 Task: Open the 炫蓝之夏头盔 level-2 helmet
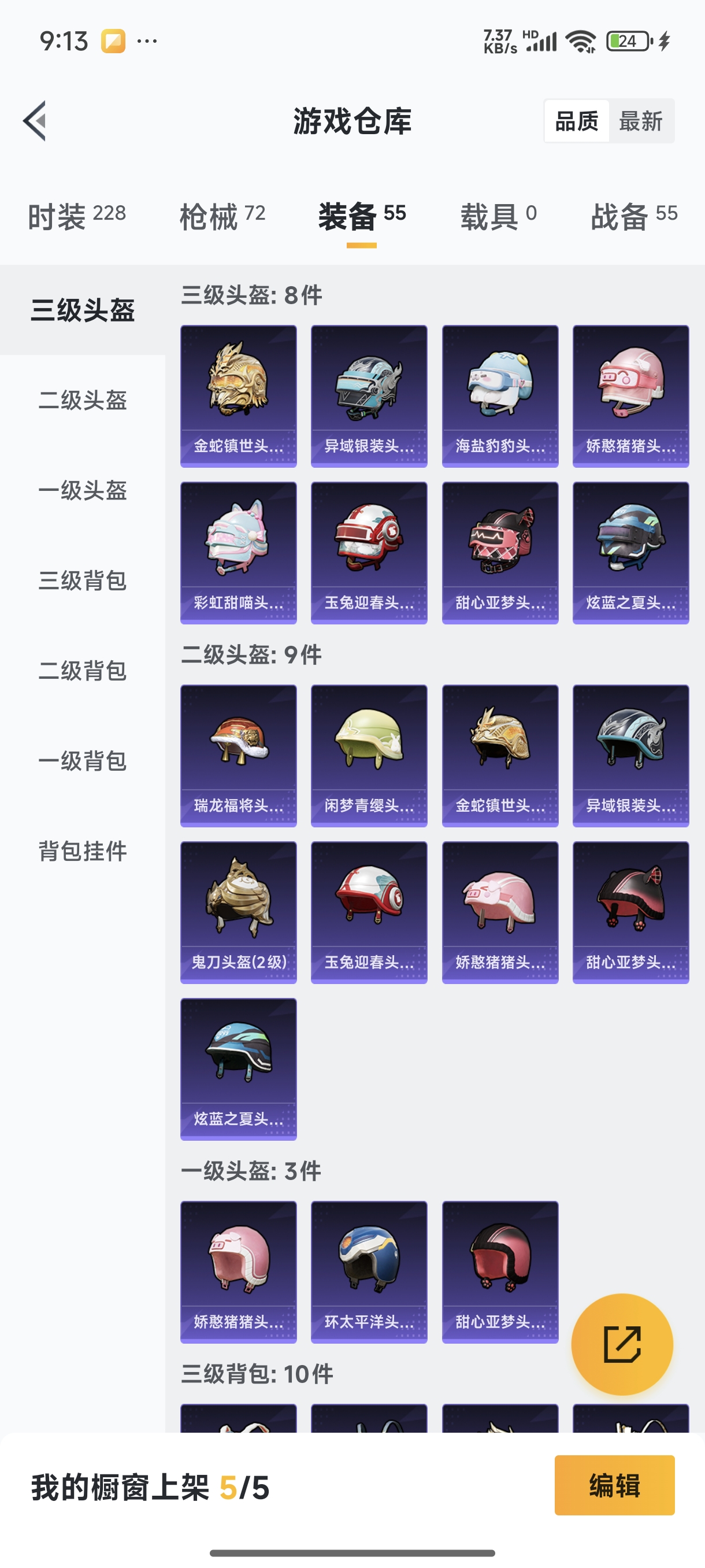(238, 1070)
